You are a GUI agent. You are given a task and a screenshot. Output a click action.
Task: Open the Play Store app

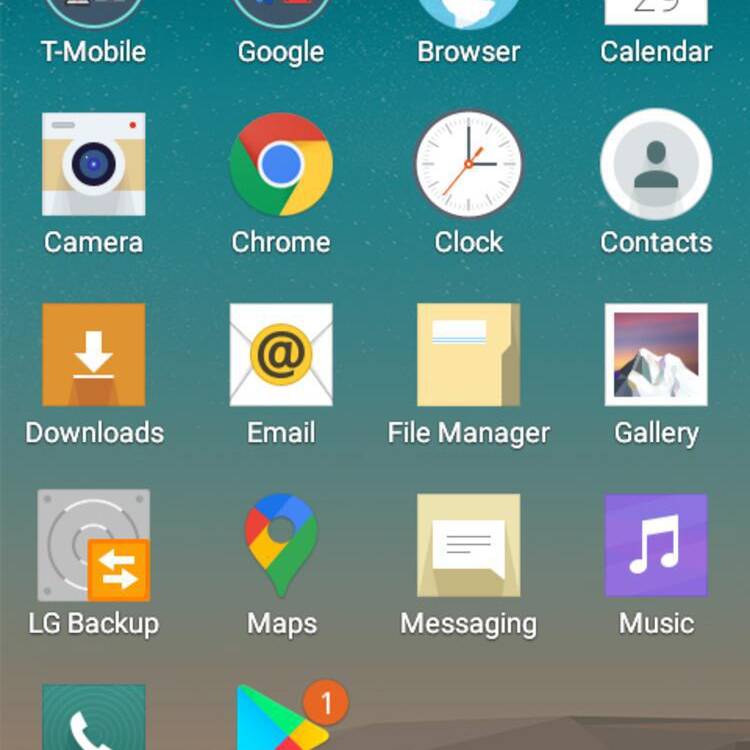click(x=283, y=720)
